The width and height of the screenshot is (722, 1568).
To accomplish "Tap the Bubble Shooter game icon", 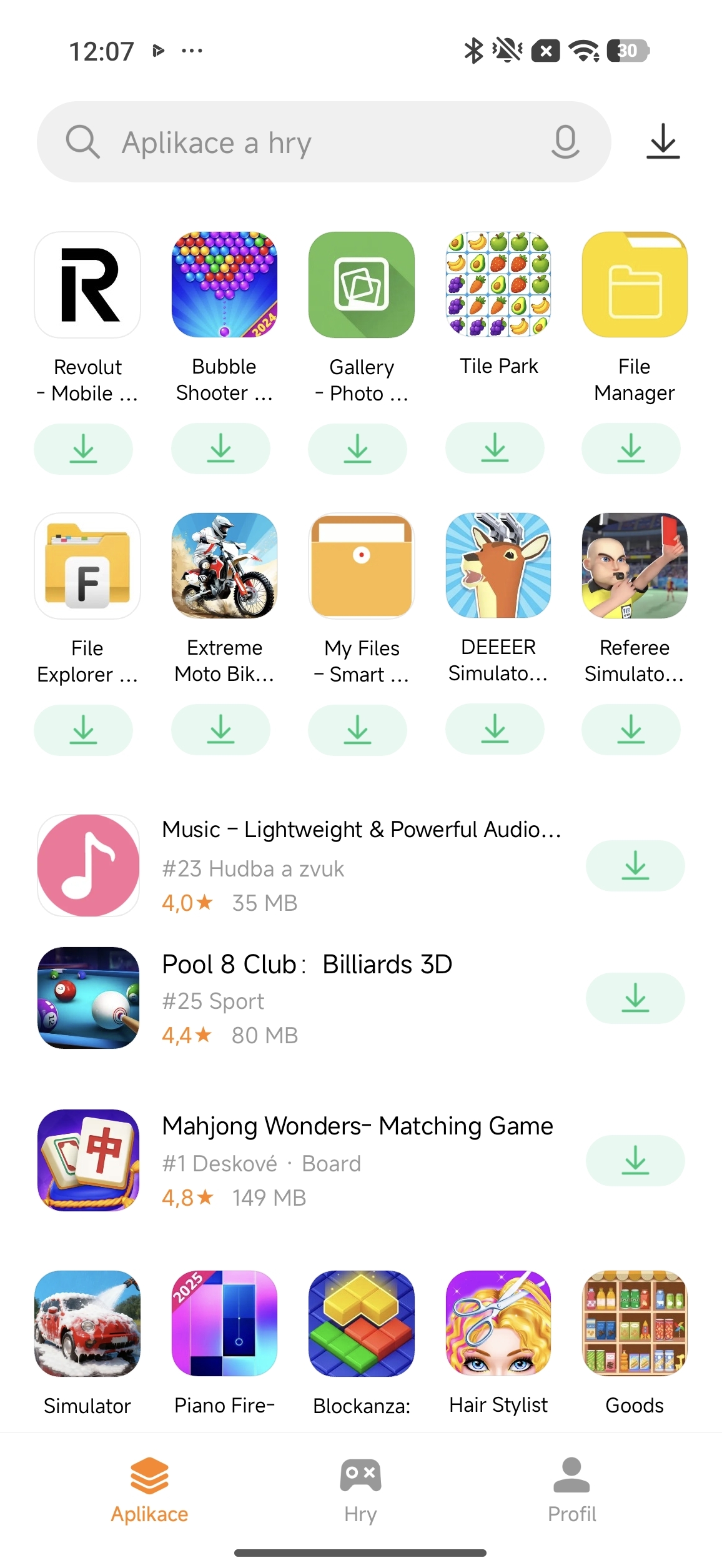I will [x=224, y=284].
